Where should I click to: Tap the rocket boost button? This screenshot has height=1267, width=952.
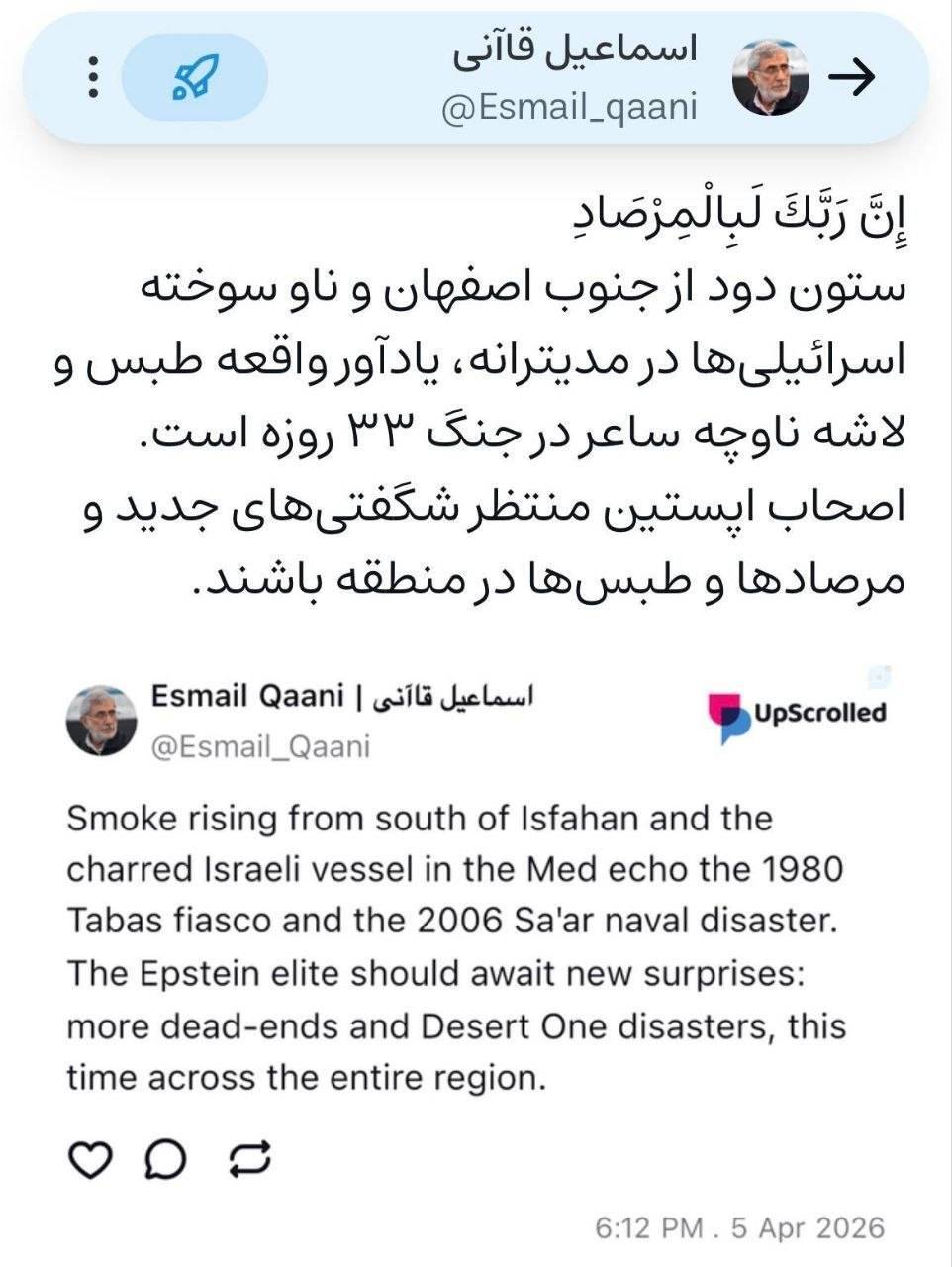click(194, 77)
